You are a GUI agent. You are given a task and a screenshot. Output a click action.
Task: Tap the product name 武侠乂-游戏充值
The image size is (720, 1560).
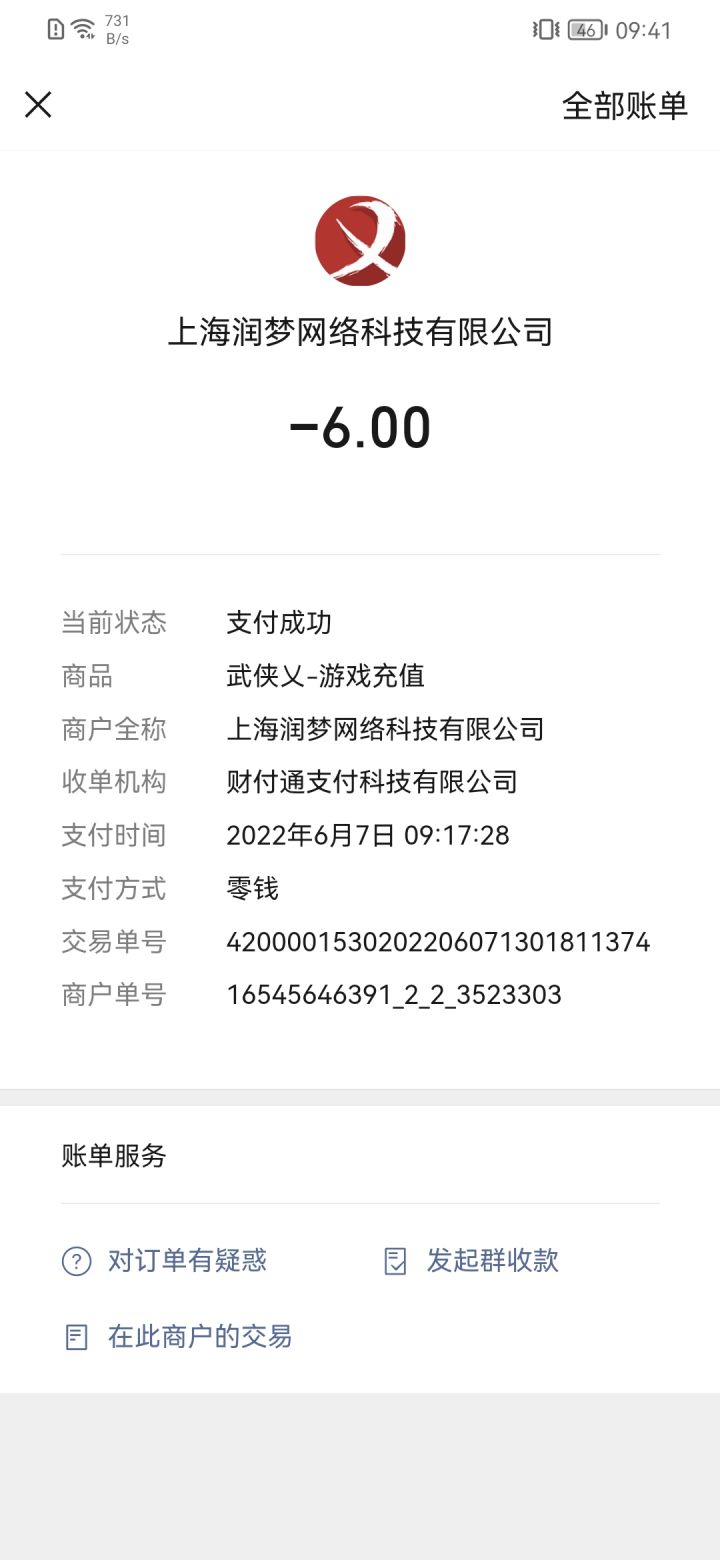tap(326, 676)
